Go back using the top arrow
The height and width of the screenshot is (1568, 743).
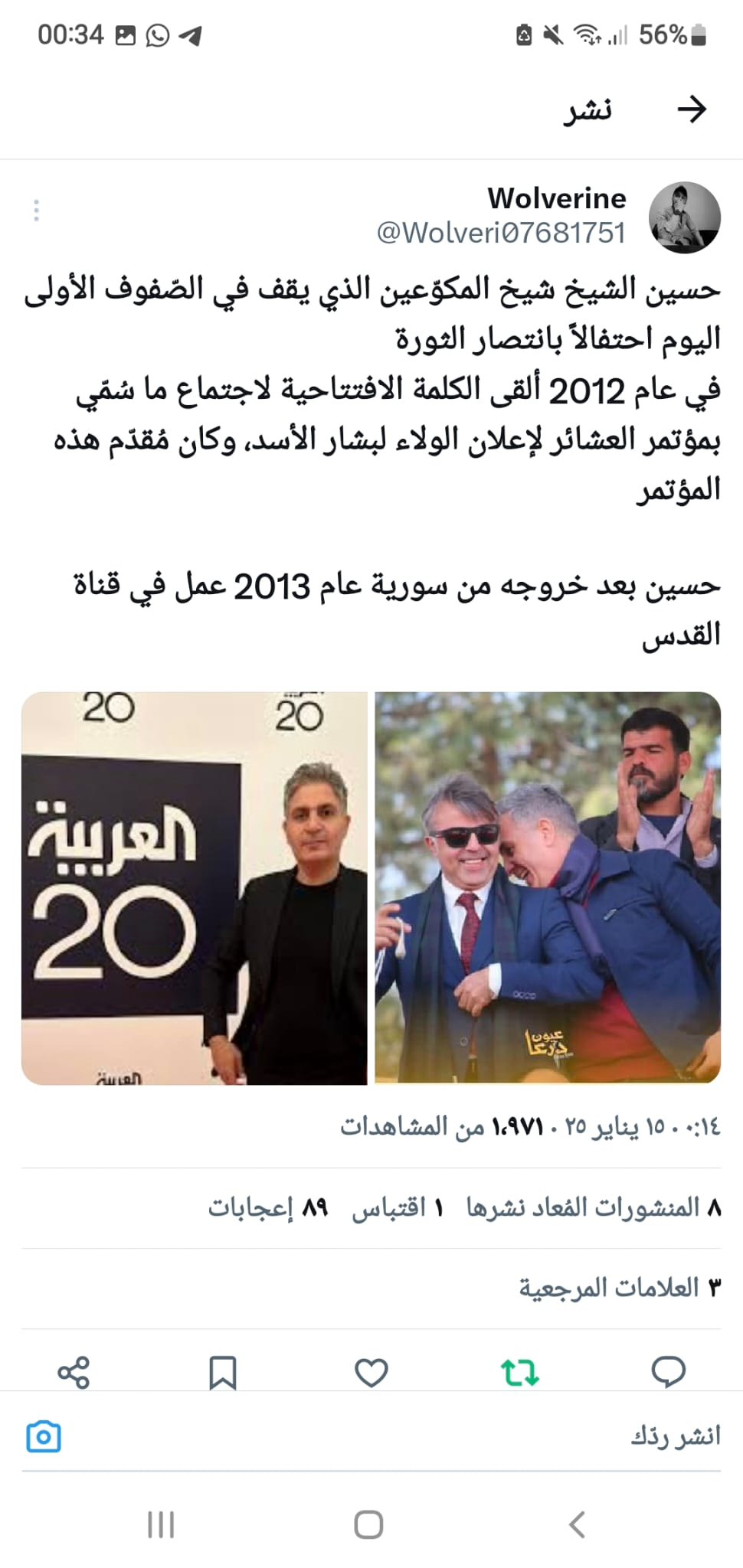tap(692, 109)
